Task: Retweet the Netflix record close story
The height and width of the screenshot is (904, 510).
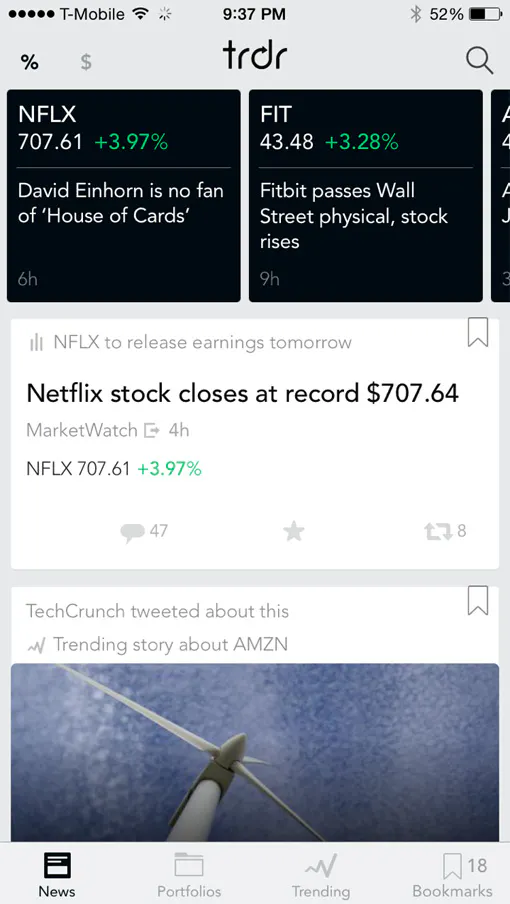Action: click(445, 532)
